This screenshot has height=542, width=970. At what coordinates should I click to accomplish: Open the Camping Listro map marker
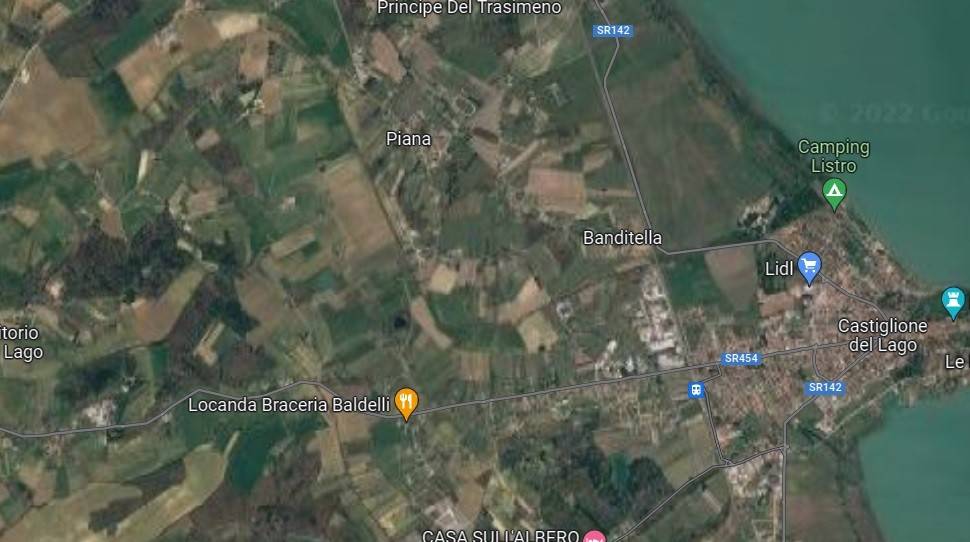click(833, 190)
